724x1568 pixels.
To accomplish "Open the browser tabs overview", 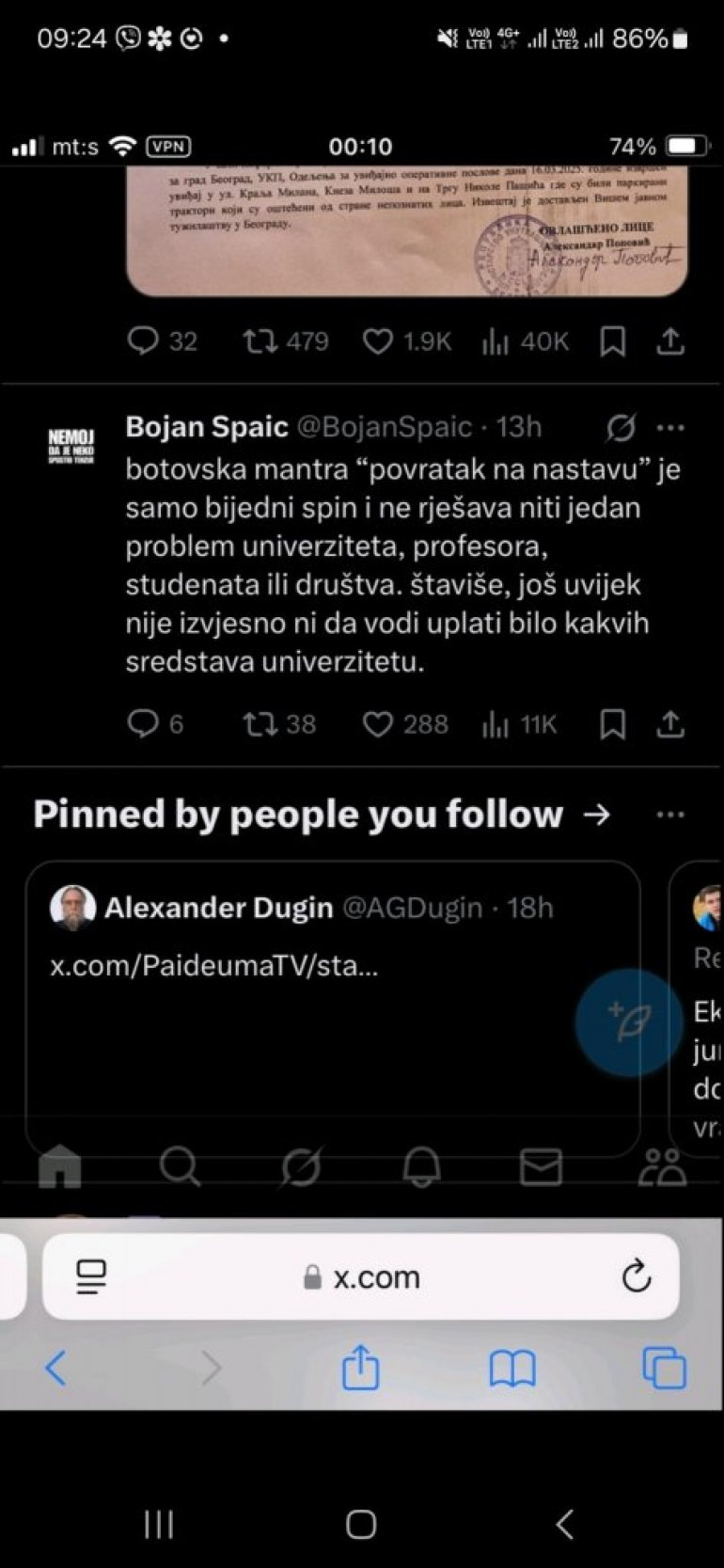I will click(x=664, y=1368).
